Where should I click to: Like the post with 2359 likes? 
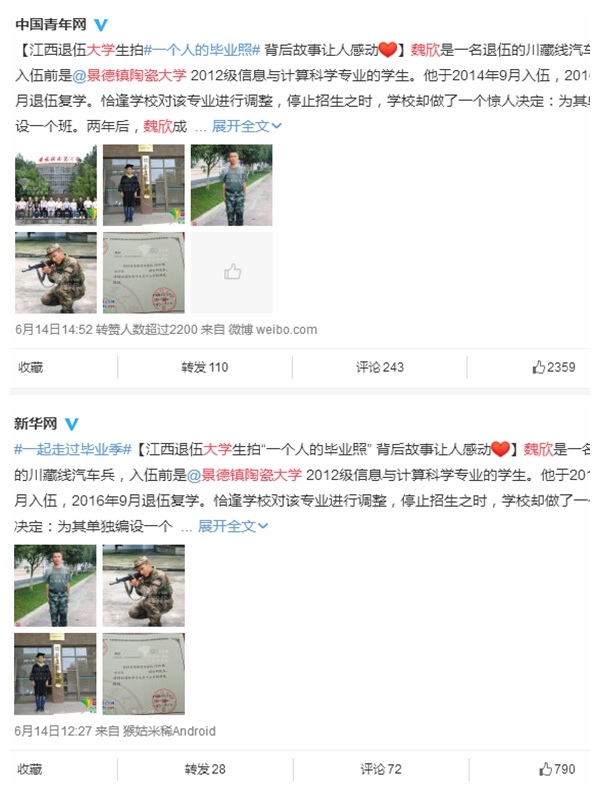pos(553,368)
